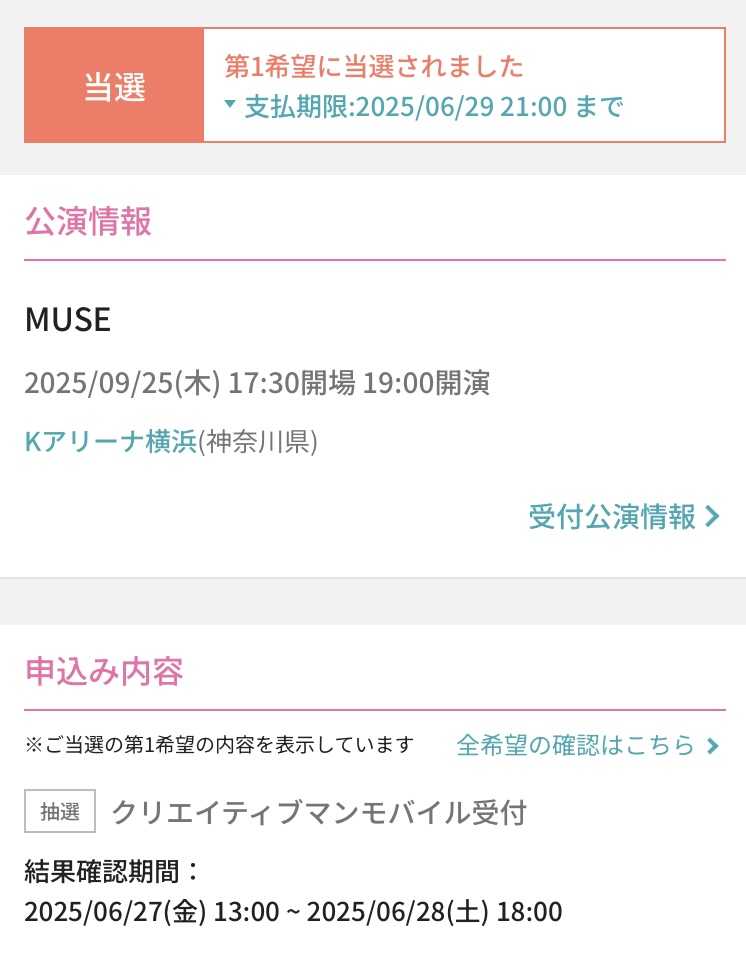Open 受付公演情報 details

[623, 517]
